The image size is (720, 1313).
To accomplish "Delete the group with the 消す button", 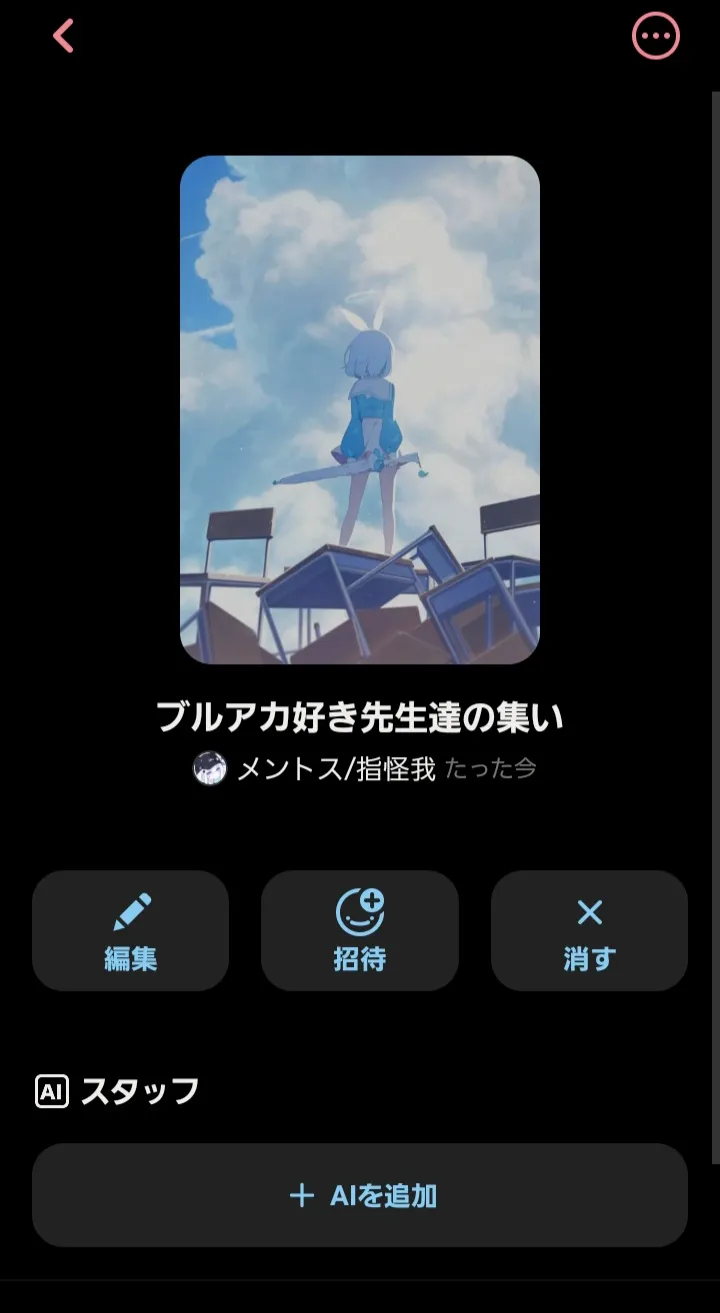I will point(589,930).
